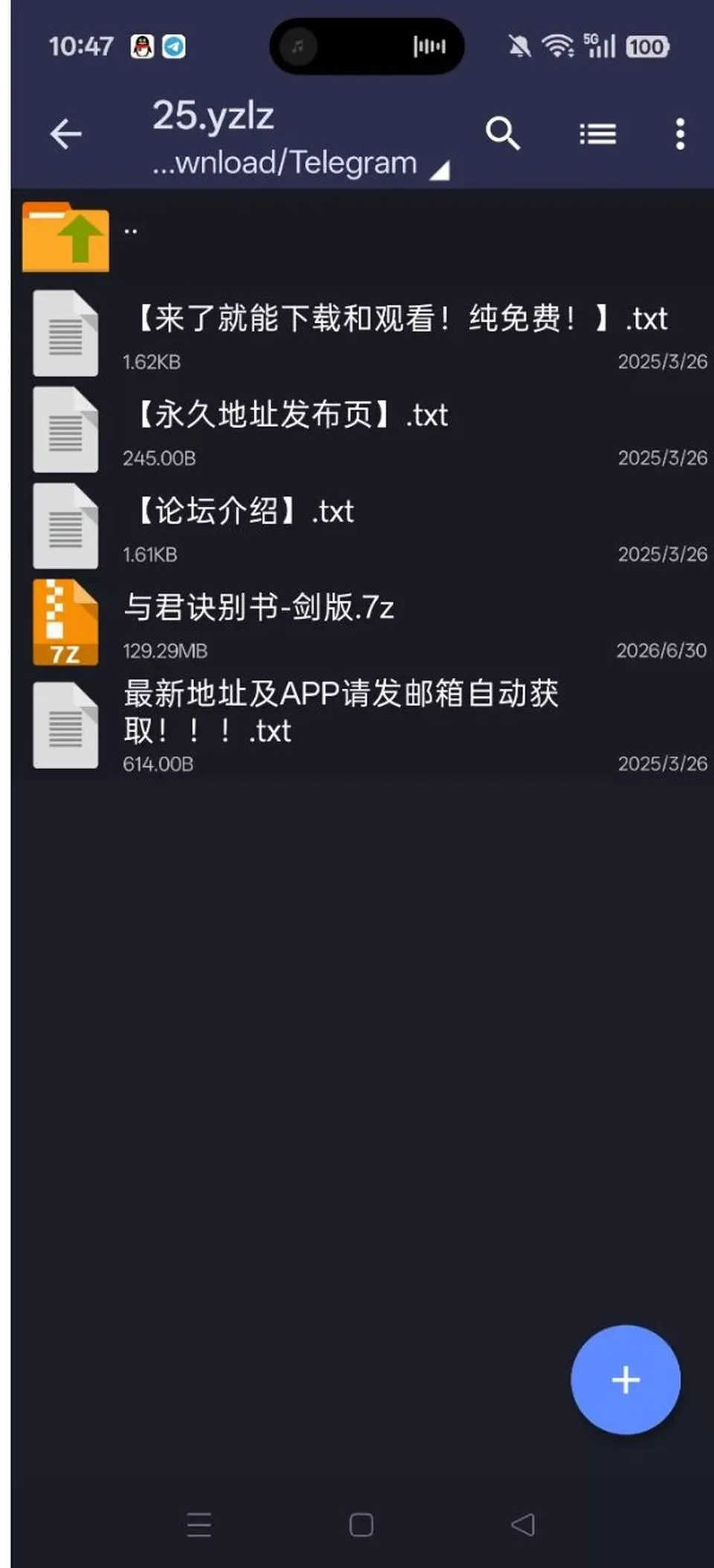Change the list view mode
Screen dimensions: 714x1568
click(597, 135)
